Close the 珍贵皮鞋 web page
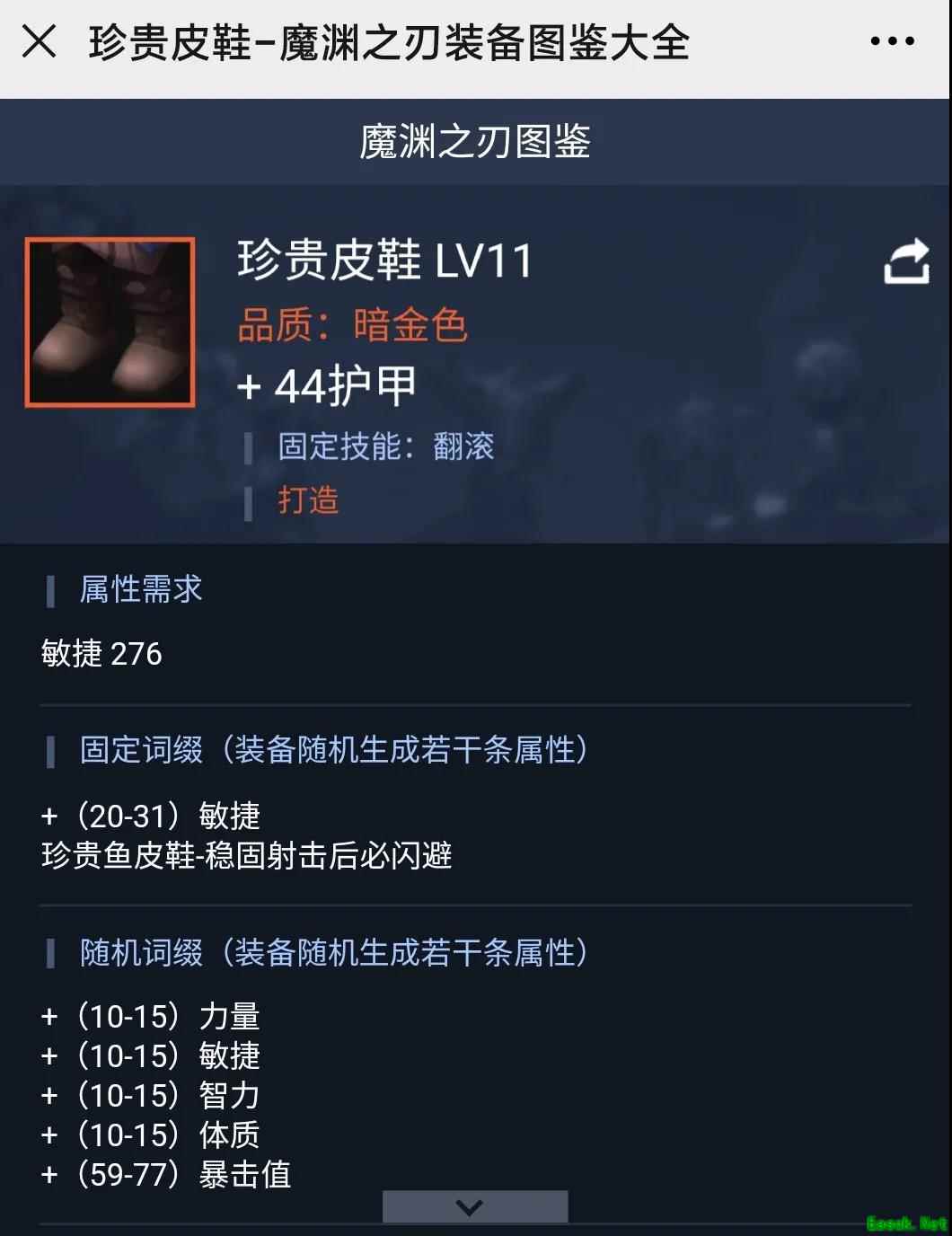 click(40, 41)
